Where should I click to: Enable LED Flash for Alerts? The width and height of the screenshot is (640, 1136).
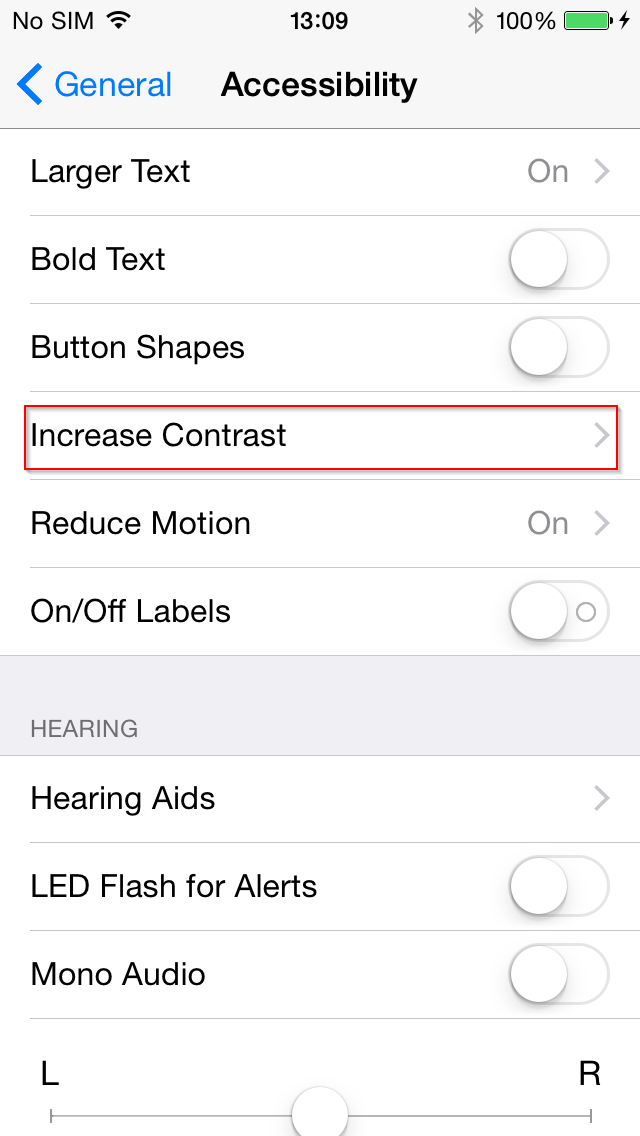point(558,886)
